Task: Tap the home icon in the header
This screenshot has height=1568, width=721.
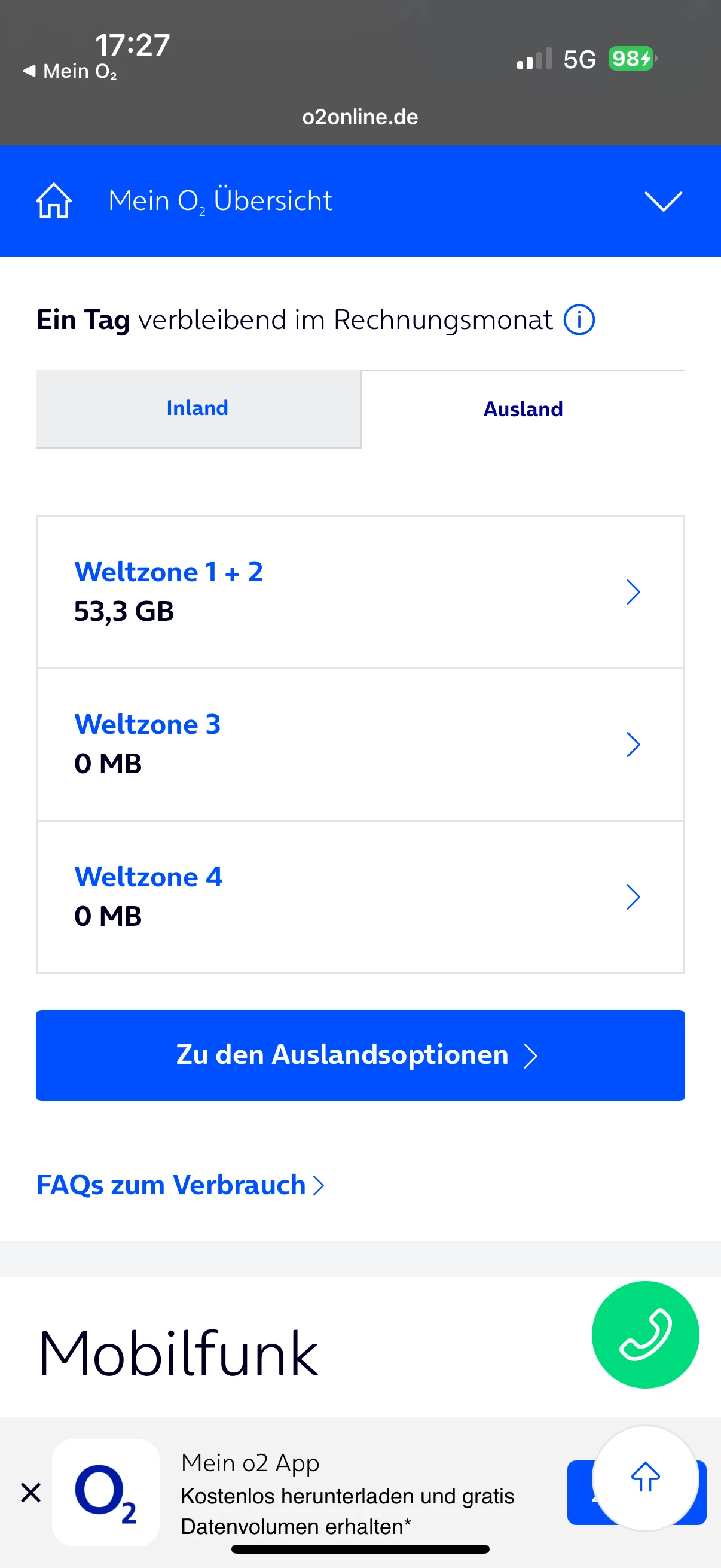Action: pos(54,200)
